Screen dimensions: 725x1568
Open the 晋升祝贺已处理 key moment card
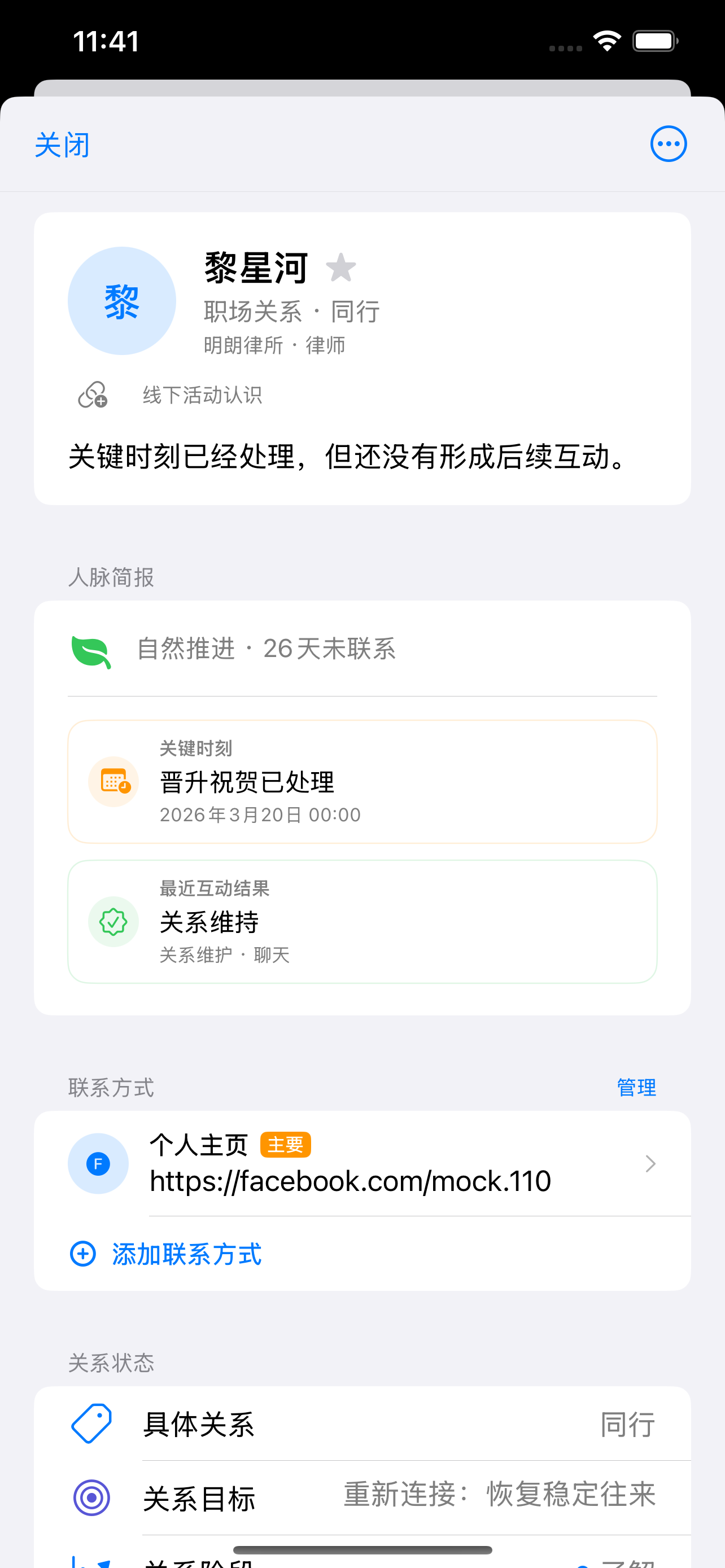point(362,781)
